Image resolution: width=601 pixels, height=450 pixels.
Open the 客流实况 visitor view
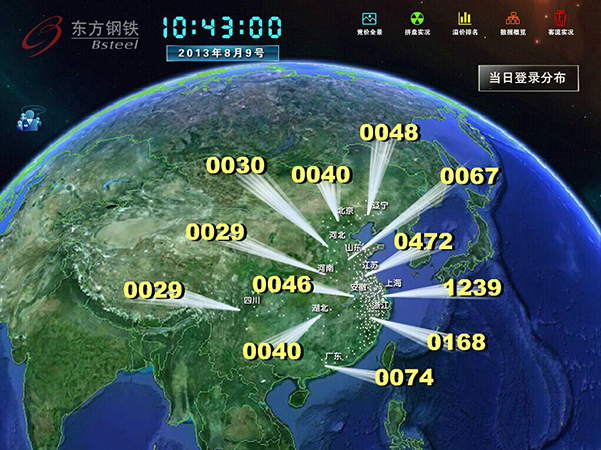coord(561,23)
